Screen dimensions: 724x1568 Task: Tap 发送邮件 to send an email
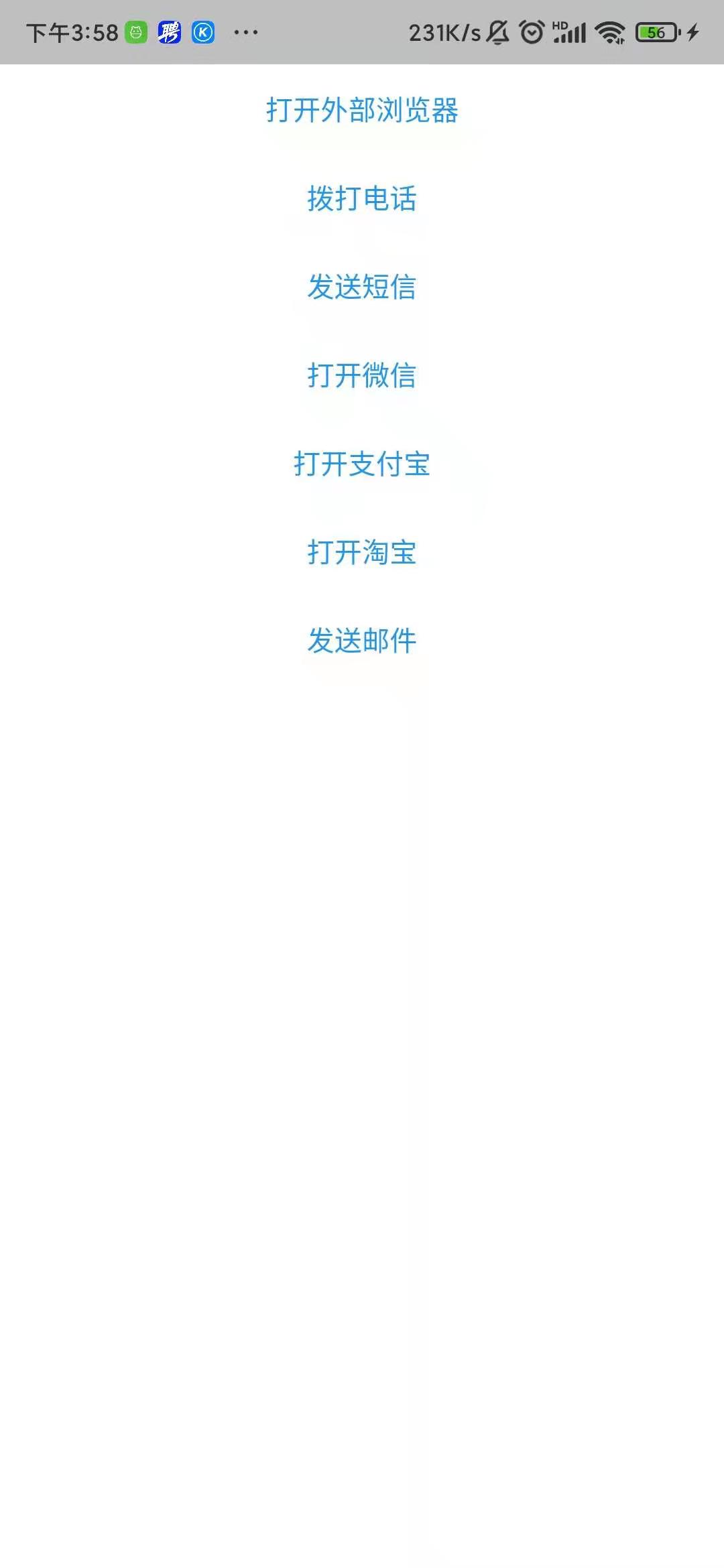362,641
